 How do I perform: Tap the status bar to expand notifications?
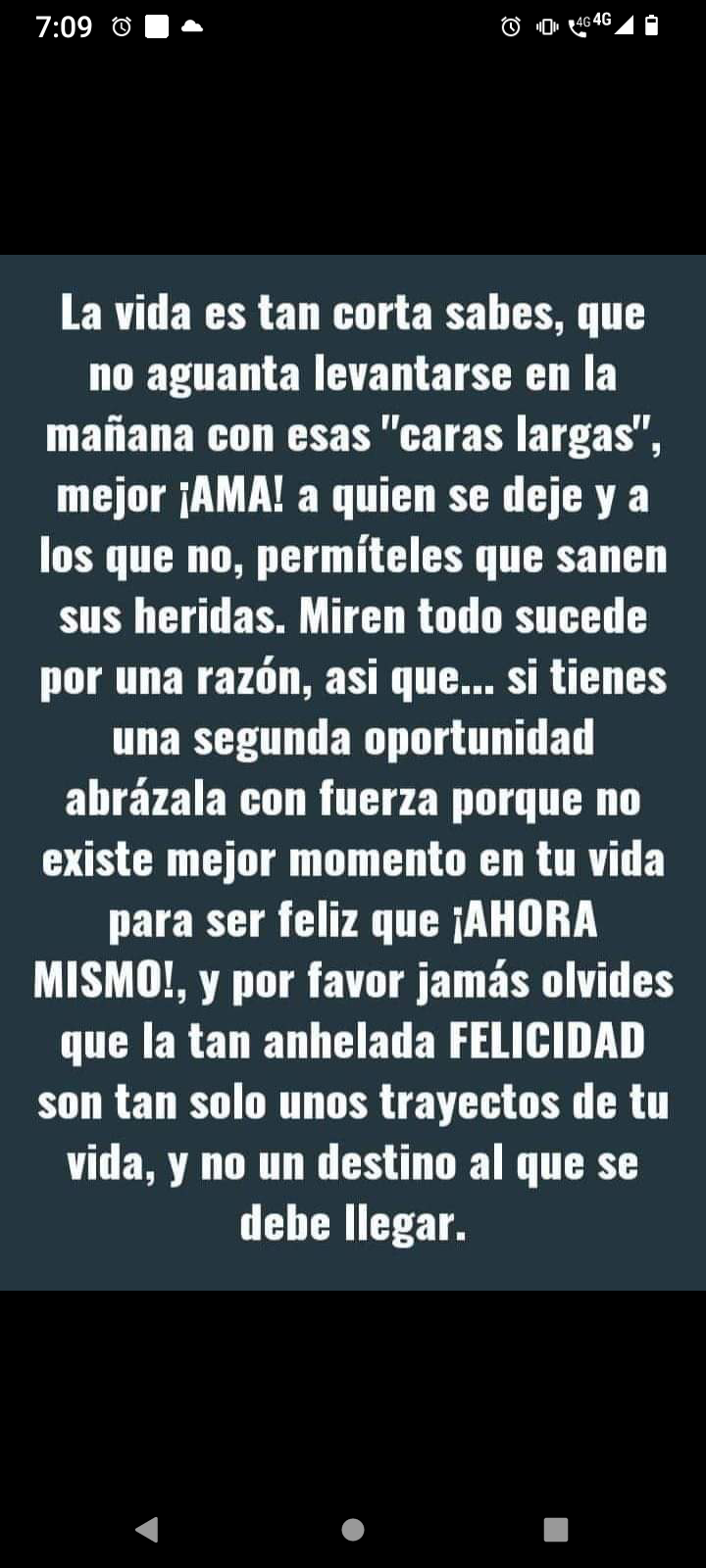(x=353, y=26)
